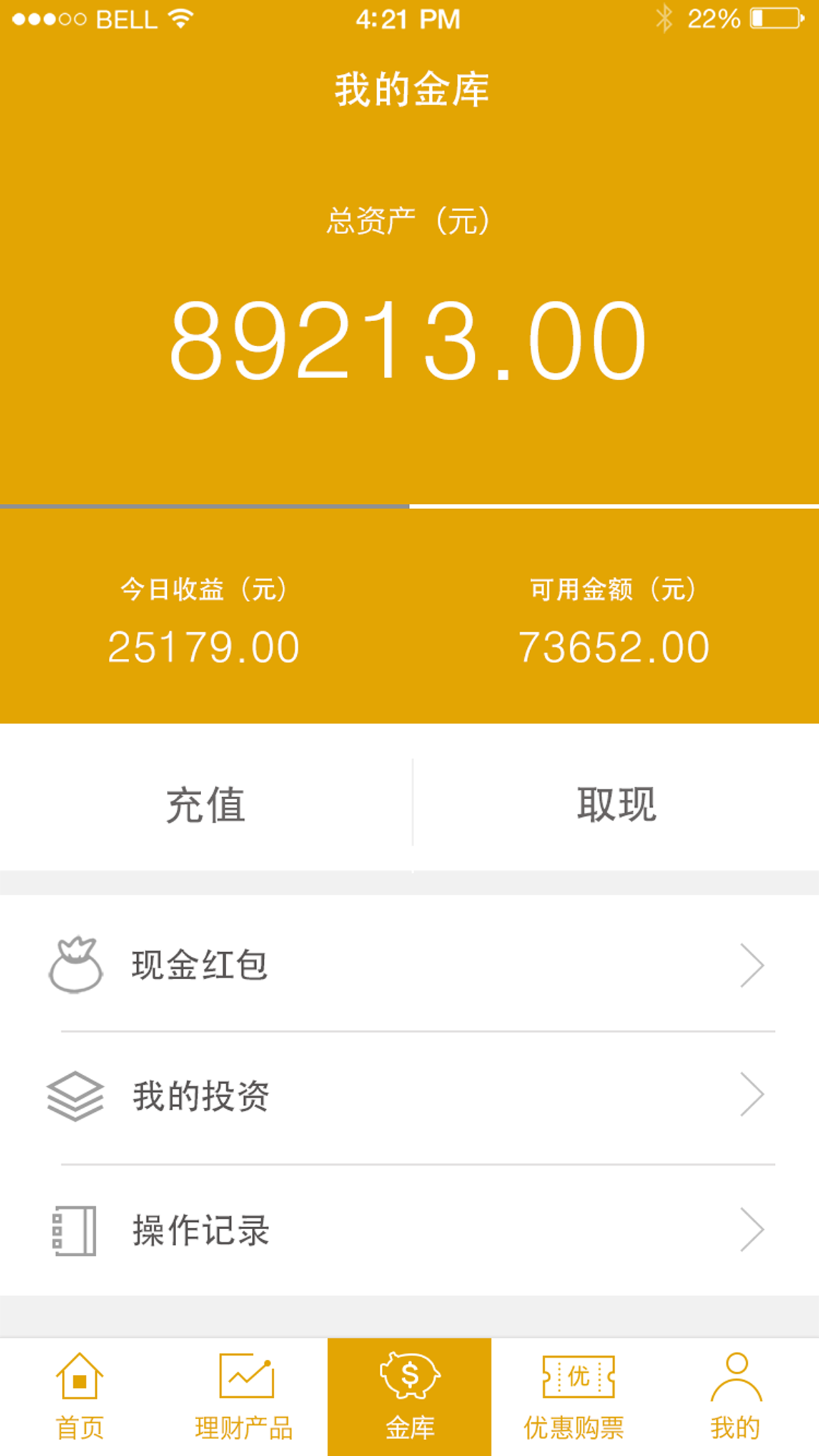Go to the 优惠购票 tab
This screenshot has height=1456, width=819.
click(x=574, y=1397)
